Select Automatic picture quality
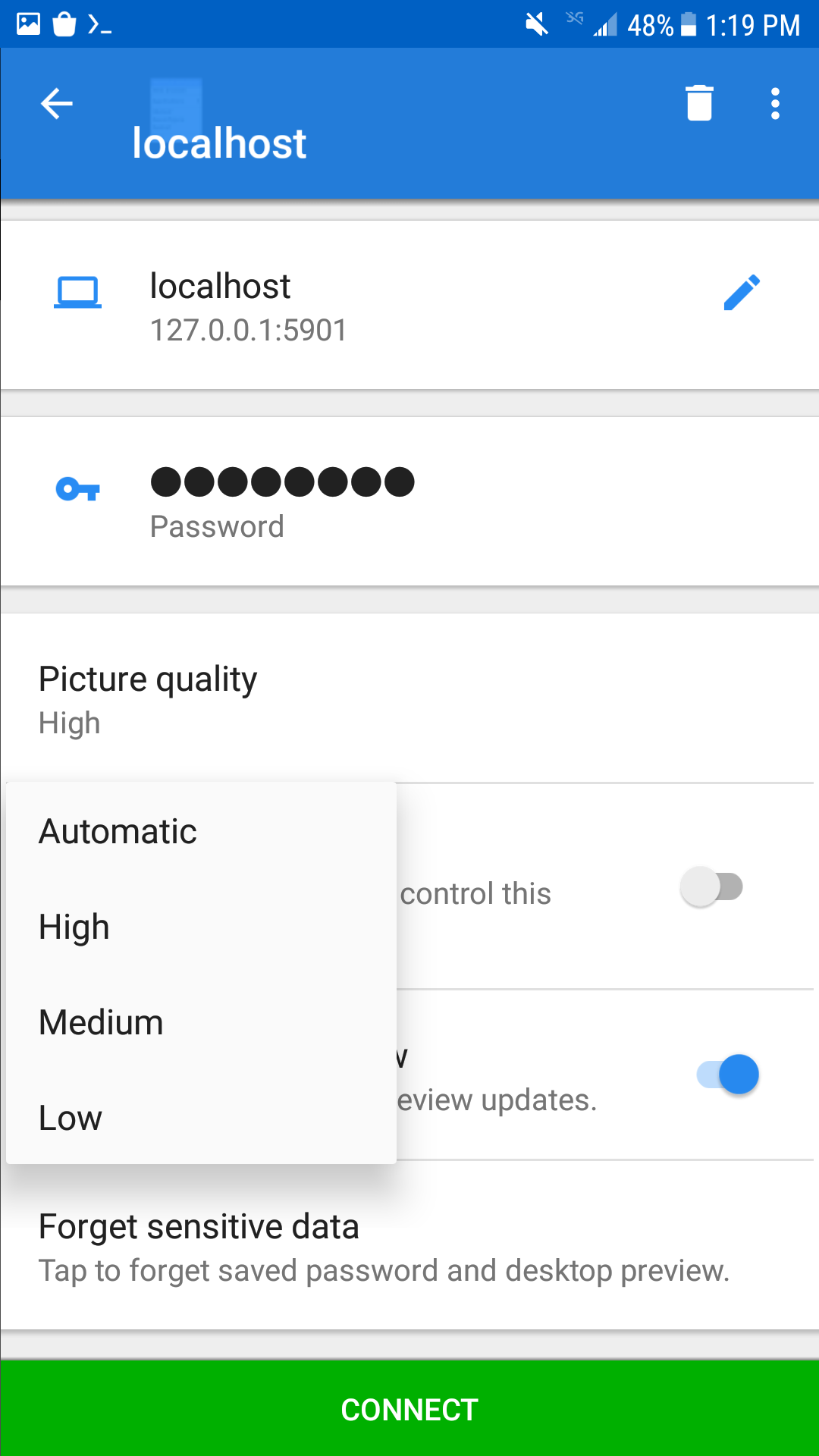Screen dimensions: 819x1456 coord(118,831)
